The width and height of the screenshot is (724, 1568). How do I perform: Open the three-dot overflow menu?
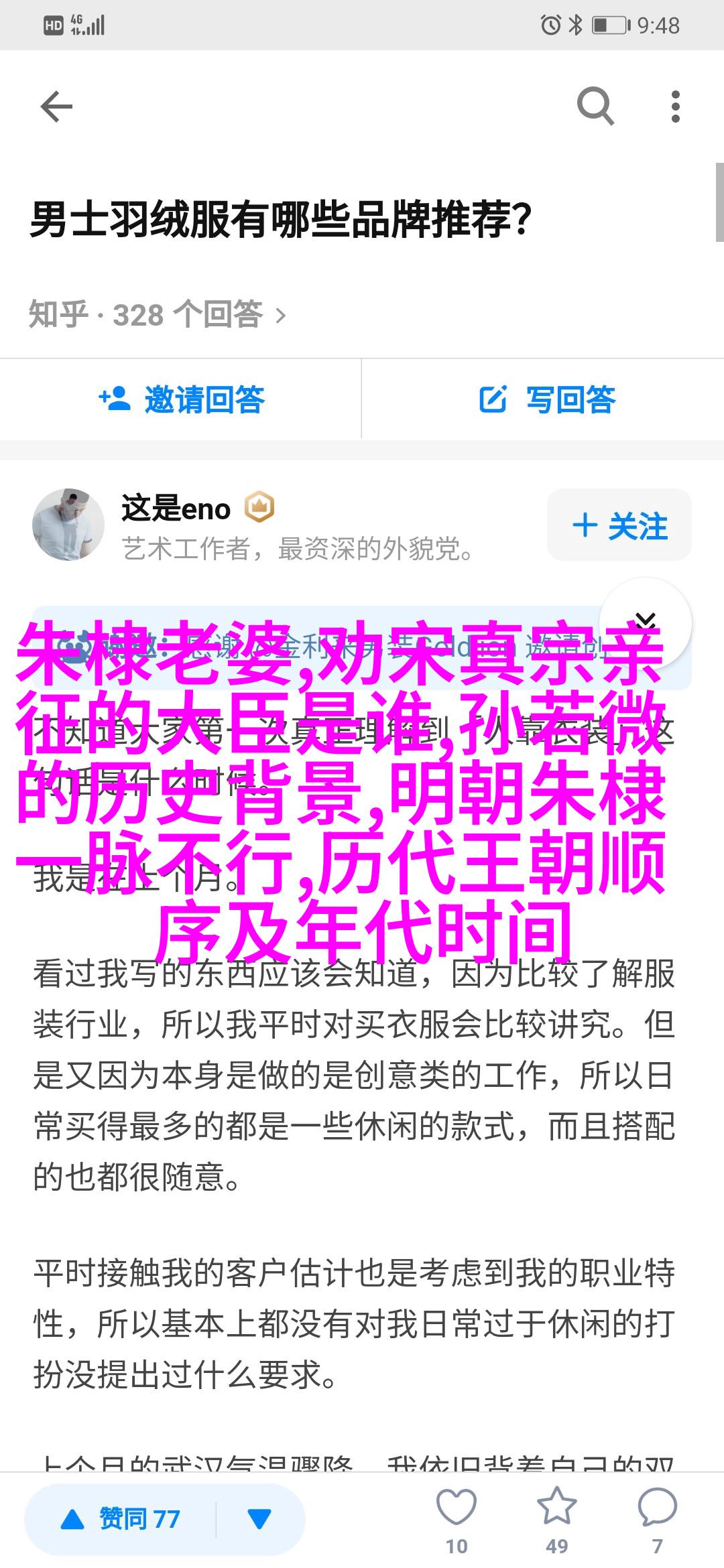(x=675, y=107)
